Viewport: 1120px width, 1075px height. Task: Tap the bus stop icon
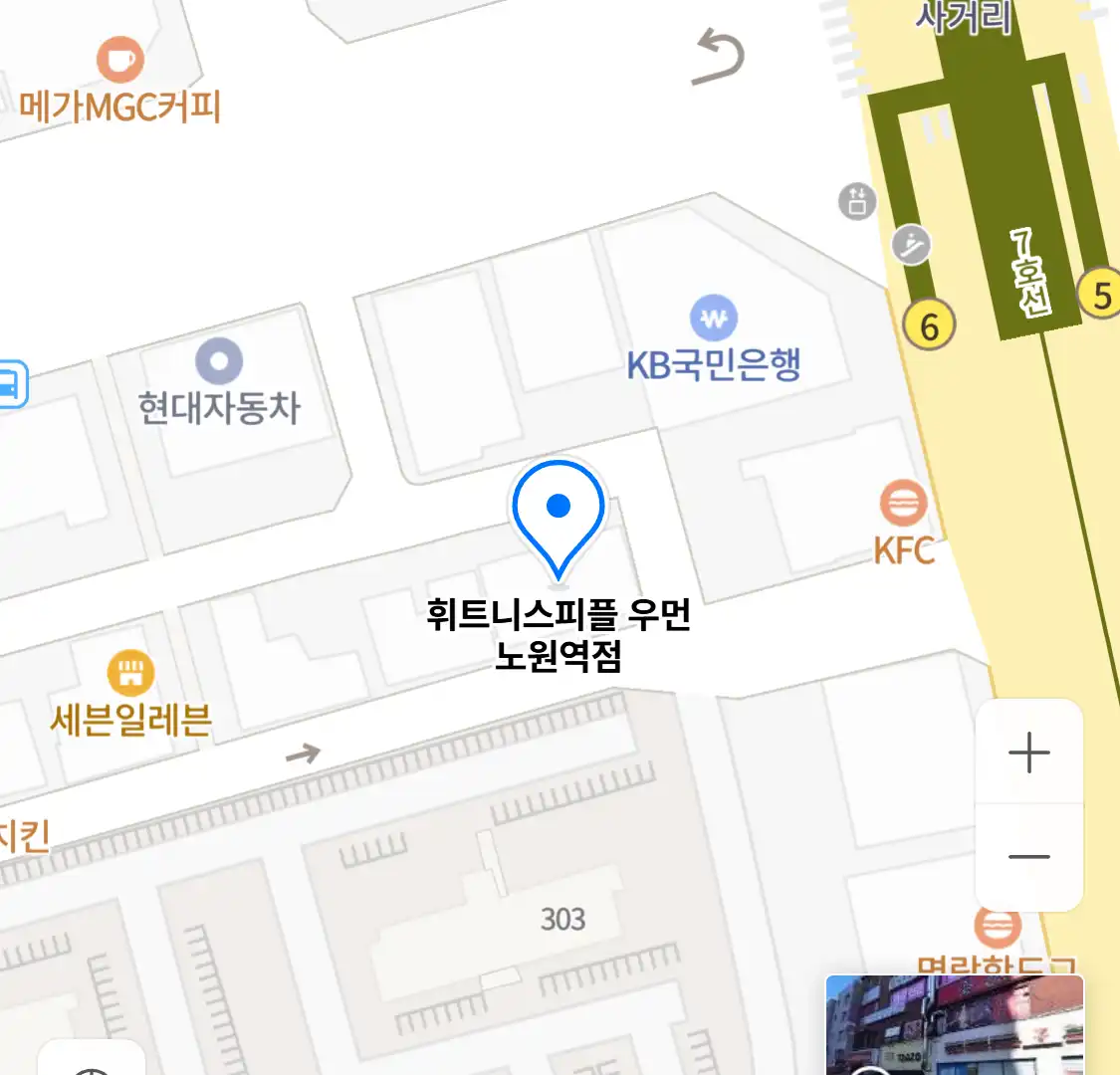(x=10, y=384)
